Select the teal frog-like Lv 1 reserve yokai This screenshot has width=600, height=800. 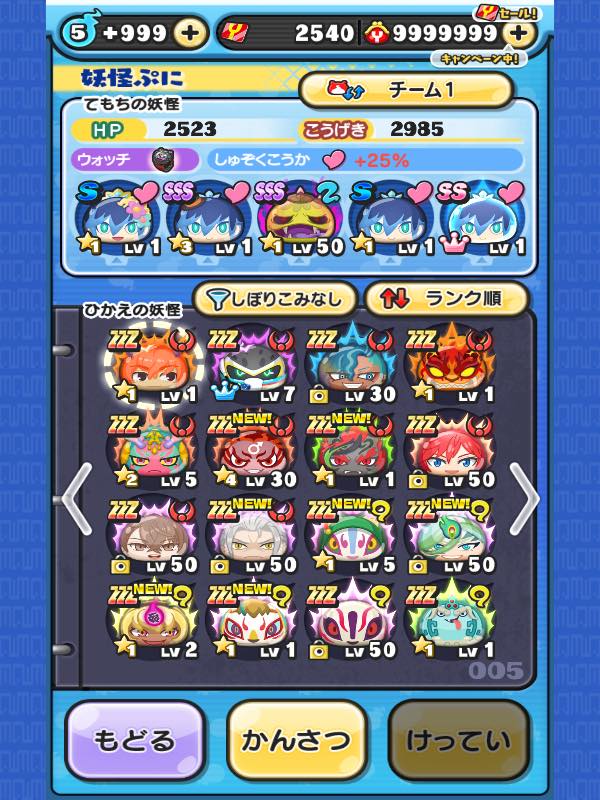[451, 623]
